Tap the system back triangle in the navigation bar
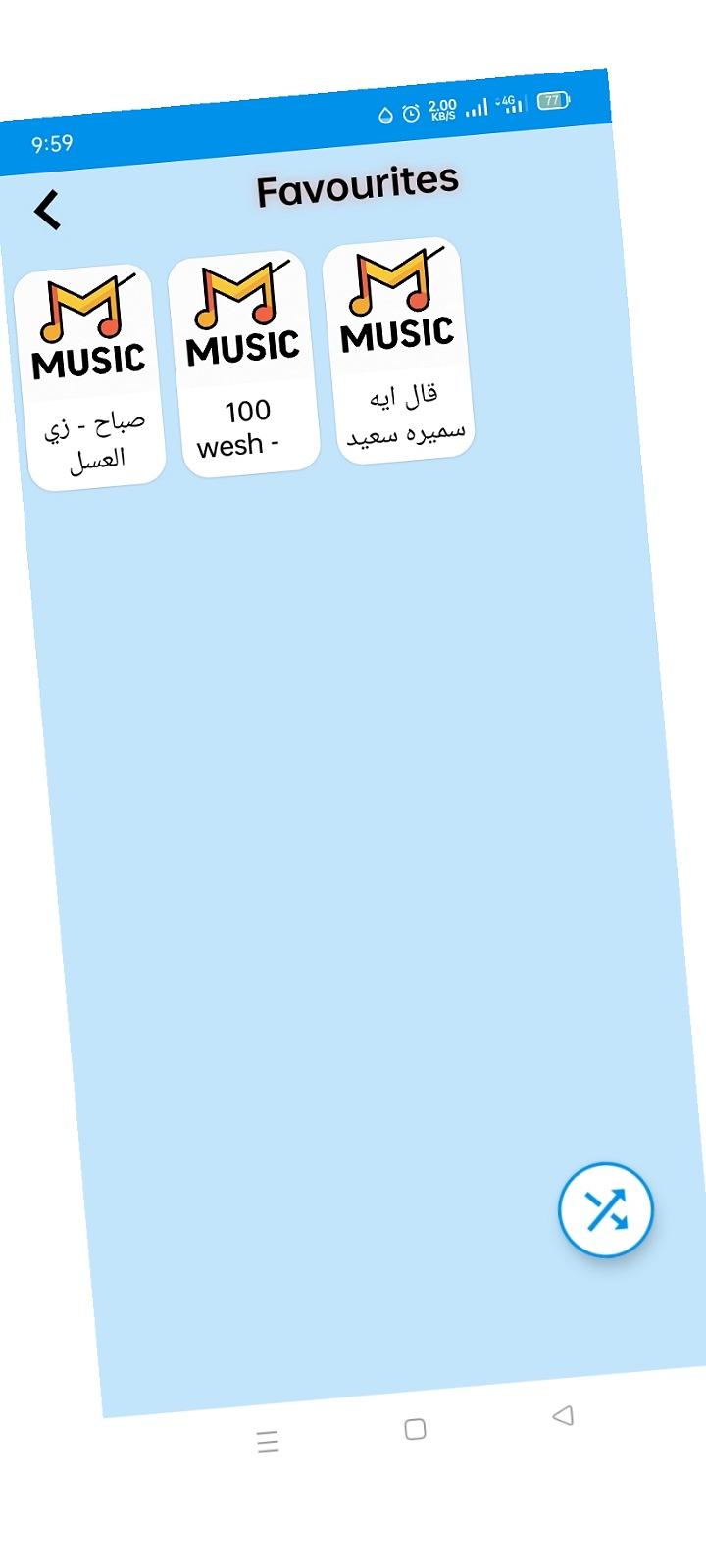Viewport: 706px width, 1568px height. point(563,1415)
